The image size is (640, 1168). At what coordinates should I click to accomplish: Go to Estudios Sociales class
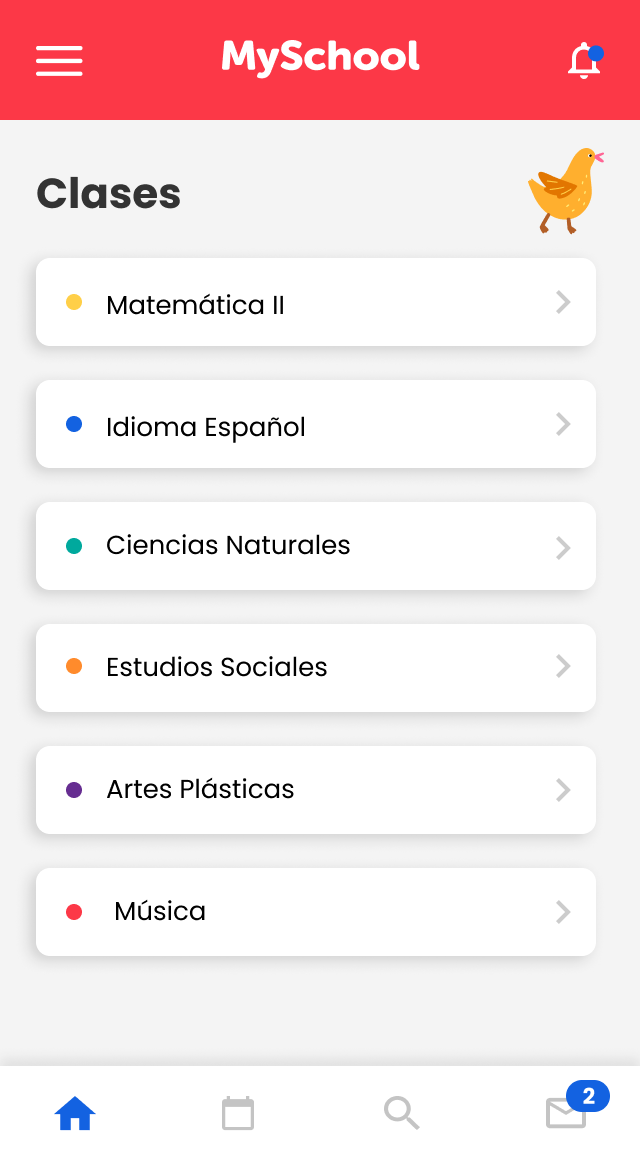click(316, 669)
